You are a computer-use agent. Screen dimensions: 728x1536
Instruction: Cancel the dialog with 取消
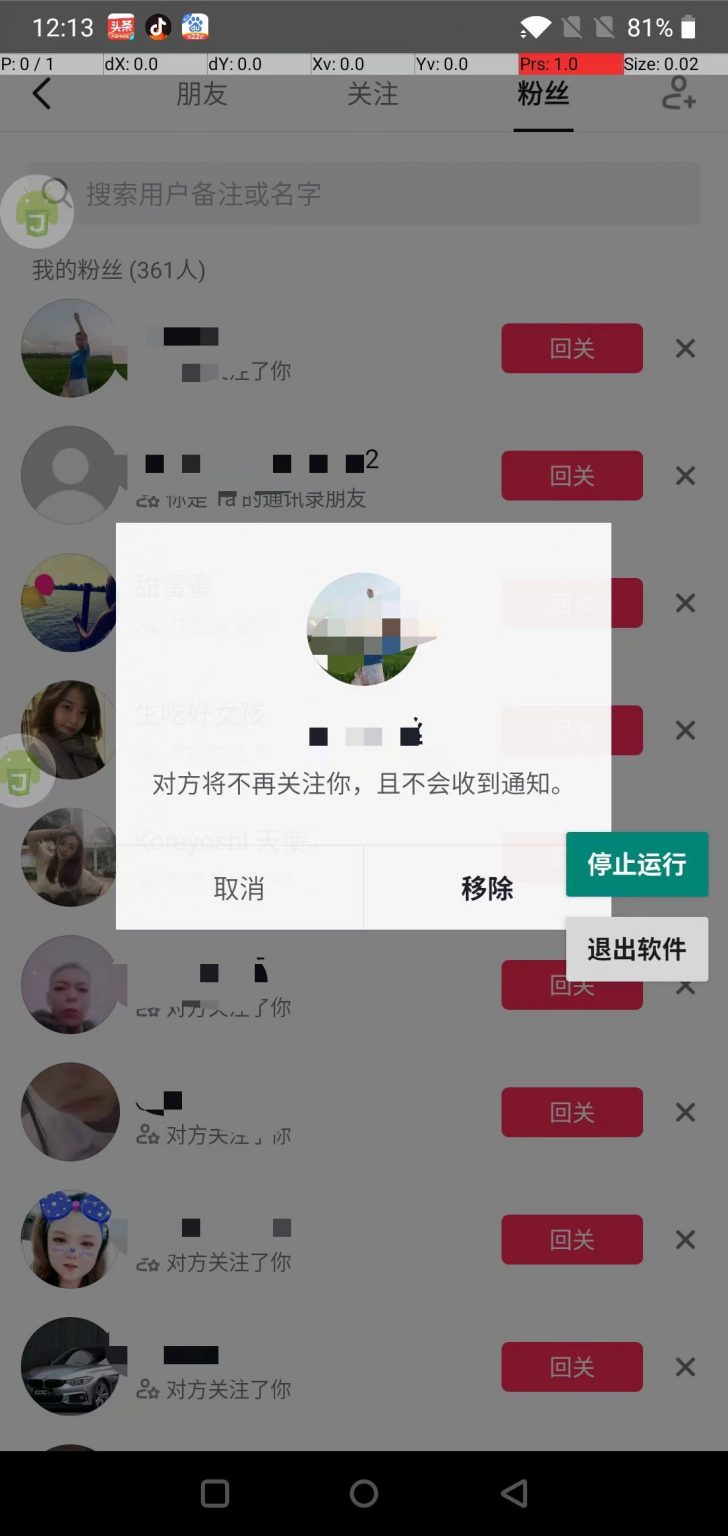[239, 888]
